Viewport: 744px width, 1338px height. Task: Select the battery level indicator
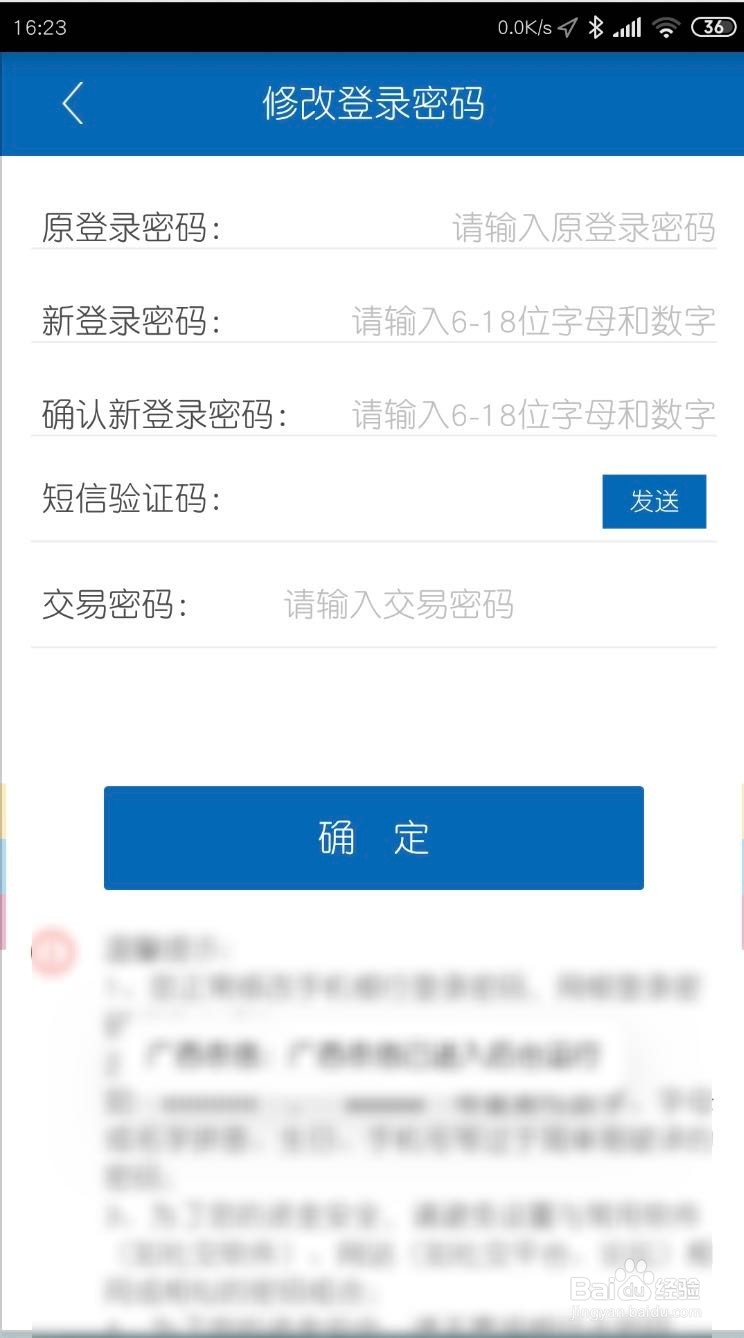tap(713, 28)
